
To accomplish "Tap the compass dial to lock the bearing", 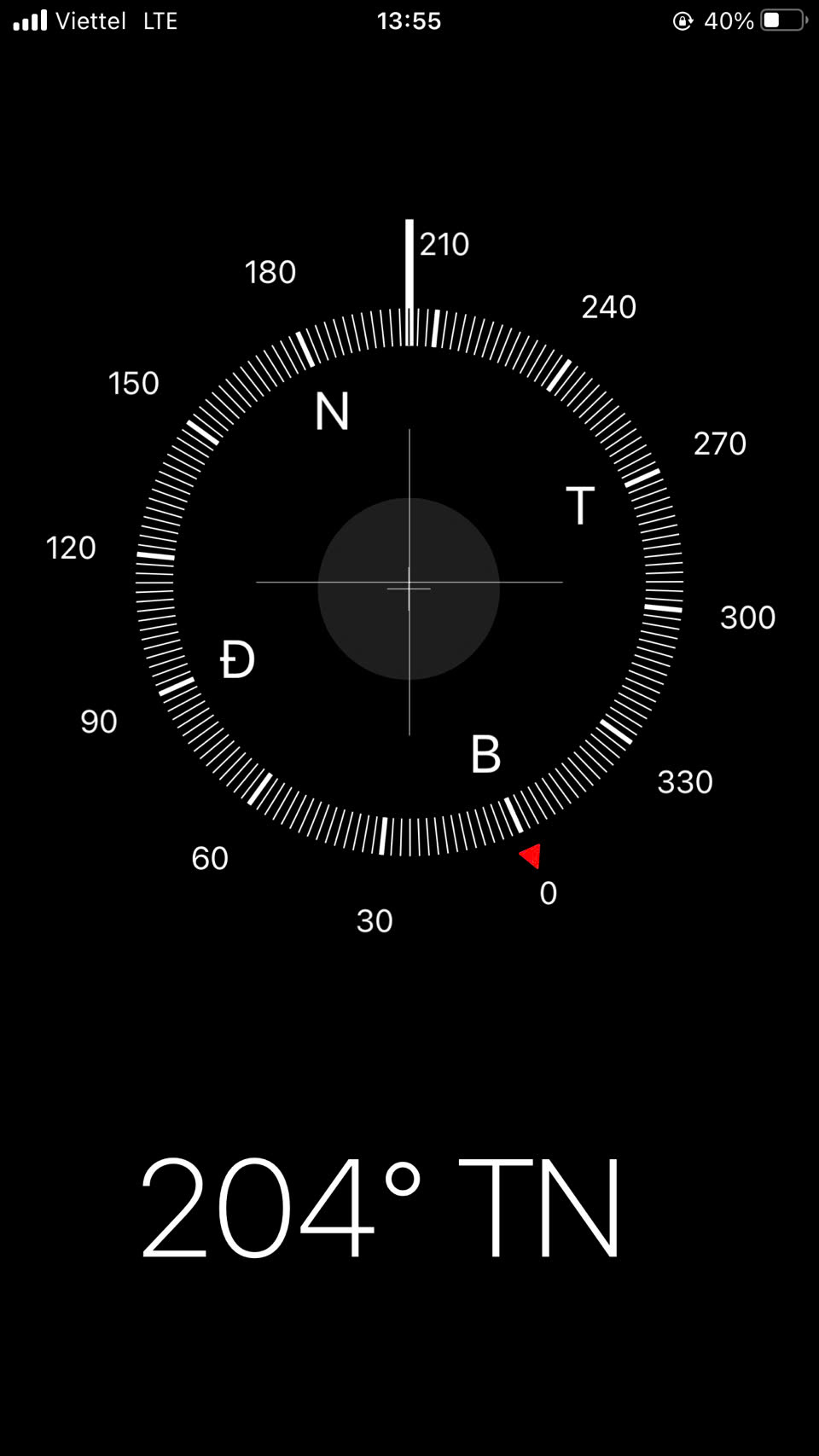I will [x=409, y=582].
